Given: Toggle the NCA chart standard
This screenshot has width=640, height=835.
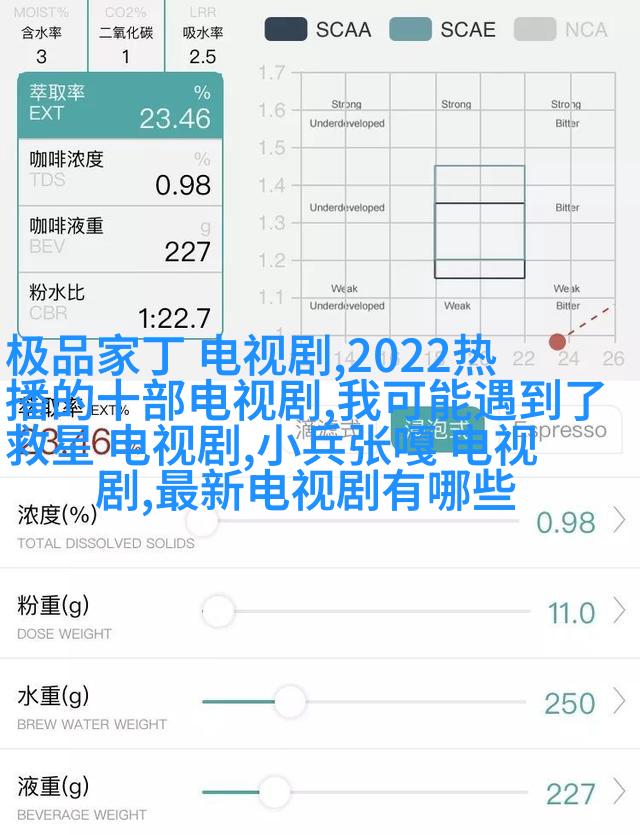Looking at the screenshot, I should [565, 29].
